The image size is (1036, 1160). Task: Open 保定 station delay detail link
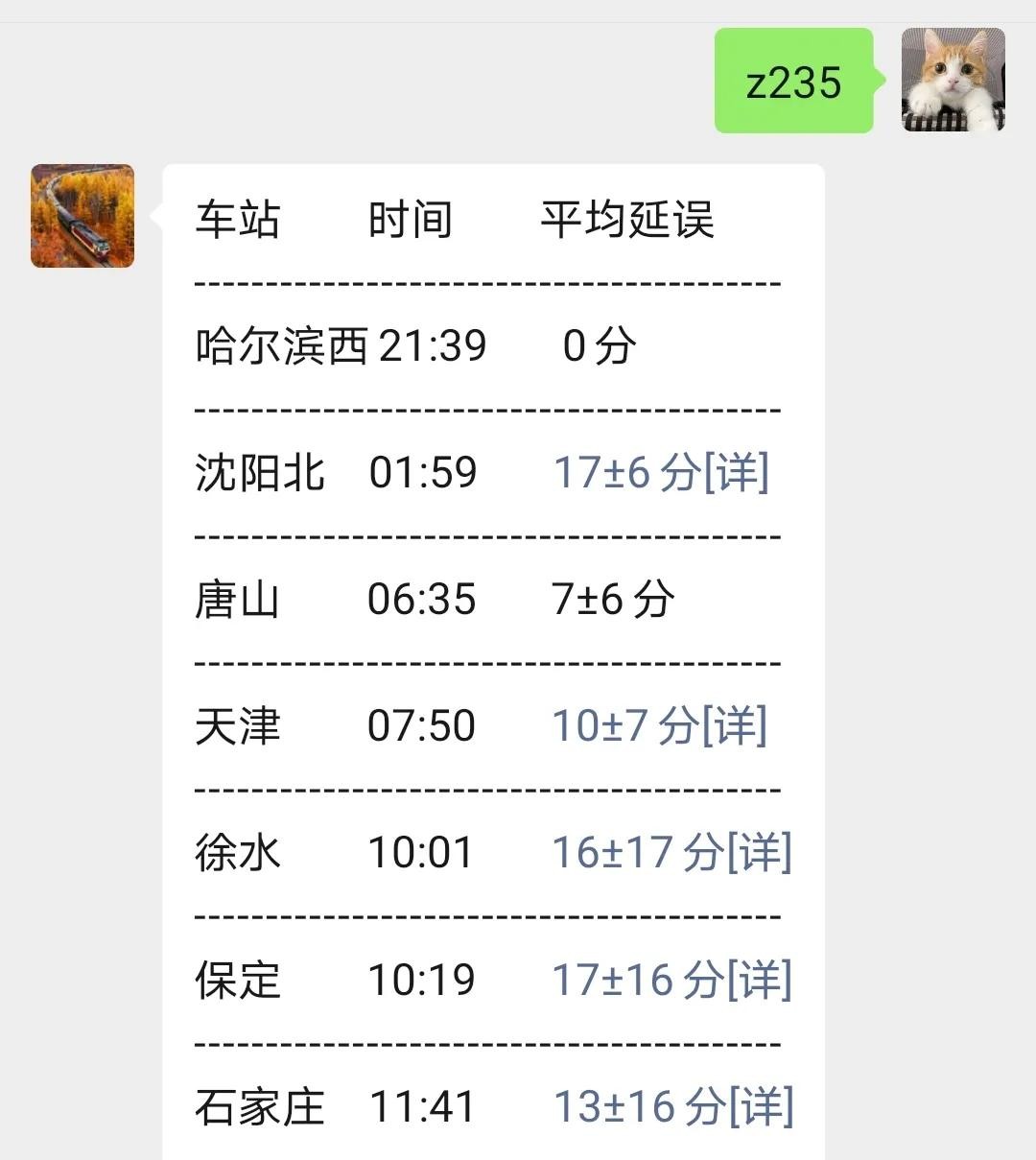(759, 980)
